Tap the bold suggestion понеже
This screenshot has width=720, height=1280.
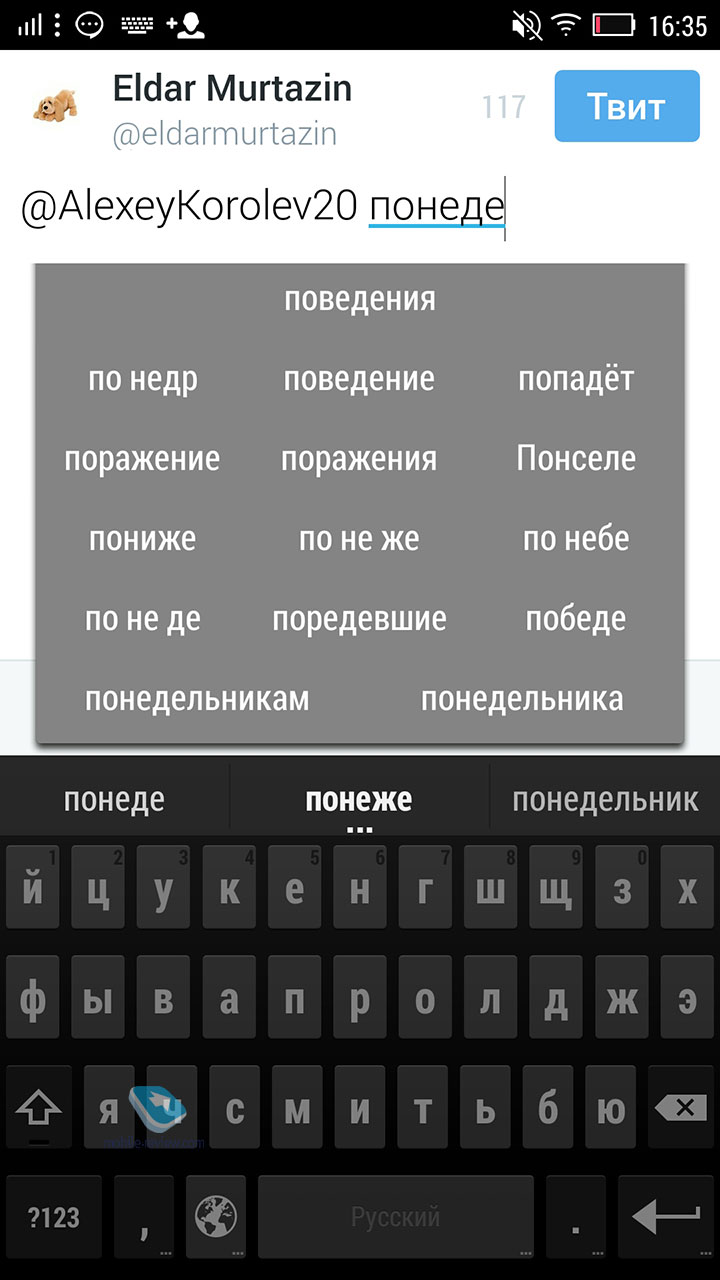(x=359, y=799)
